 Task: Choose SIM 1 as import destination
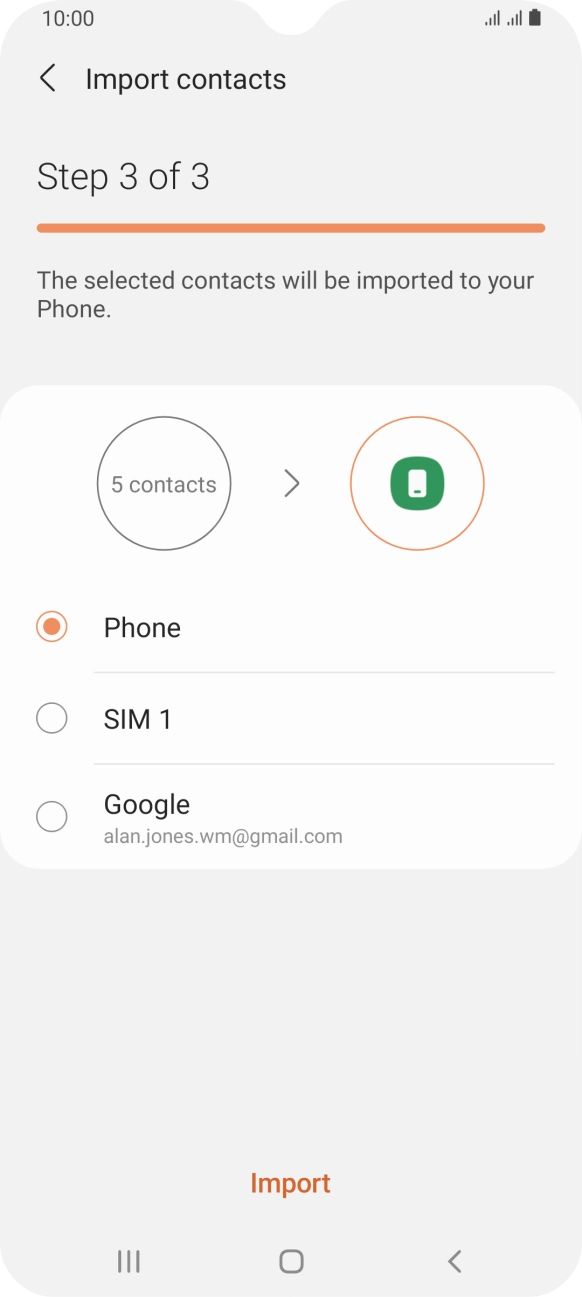pos(291,718)
